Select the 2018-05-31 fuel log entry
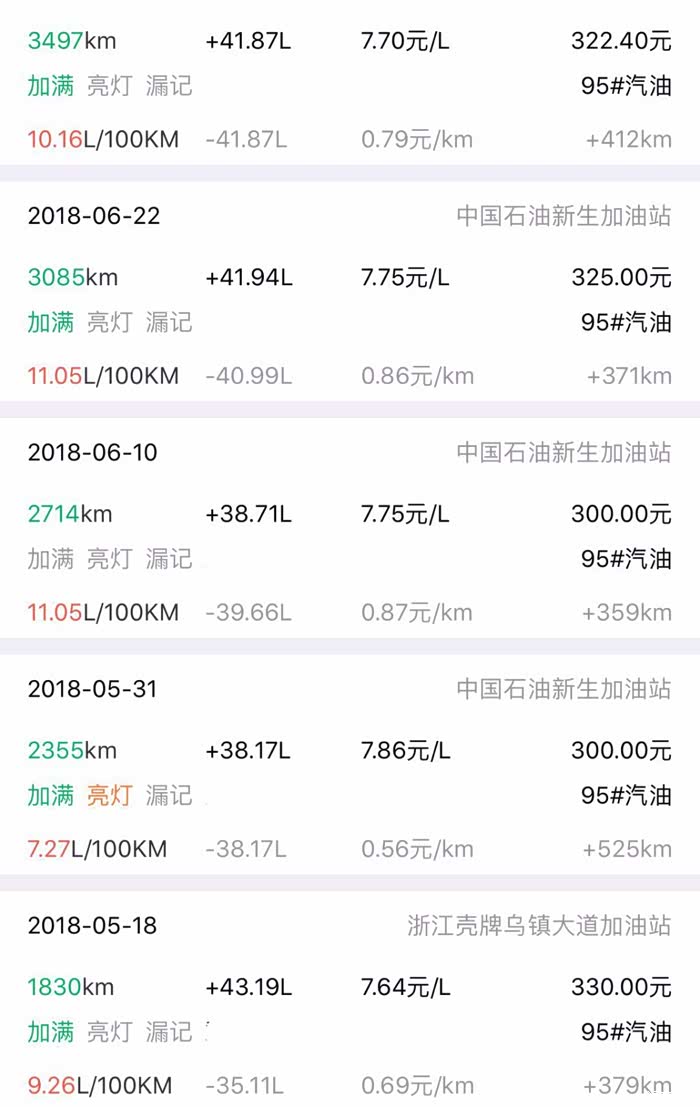The image size is (700, 1107). [350, 768]
